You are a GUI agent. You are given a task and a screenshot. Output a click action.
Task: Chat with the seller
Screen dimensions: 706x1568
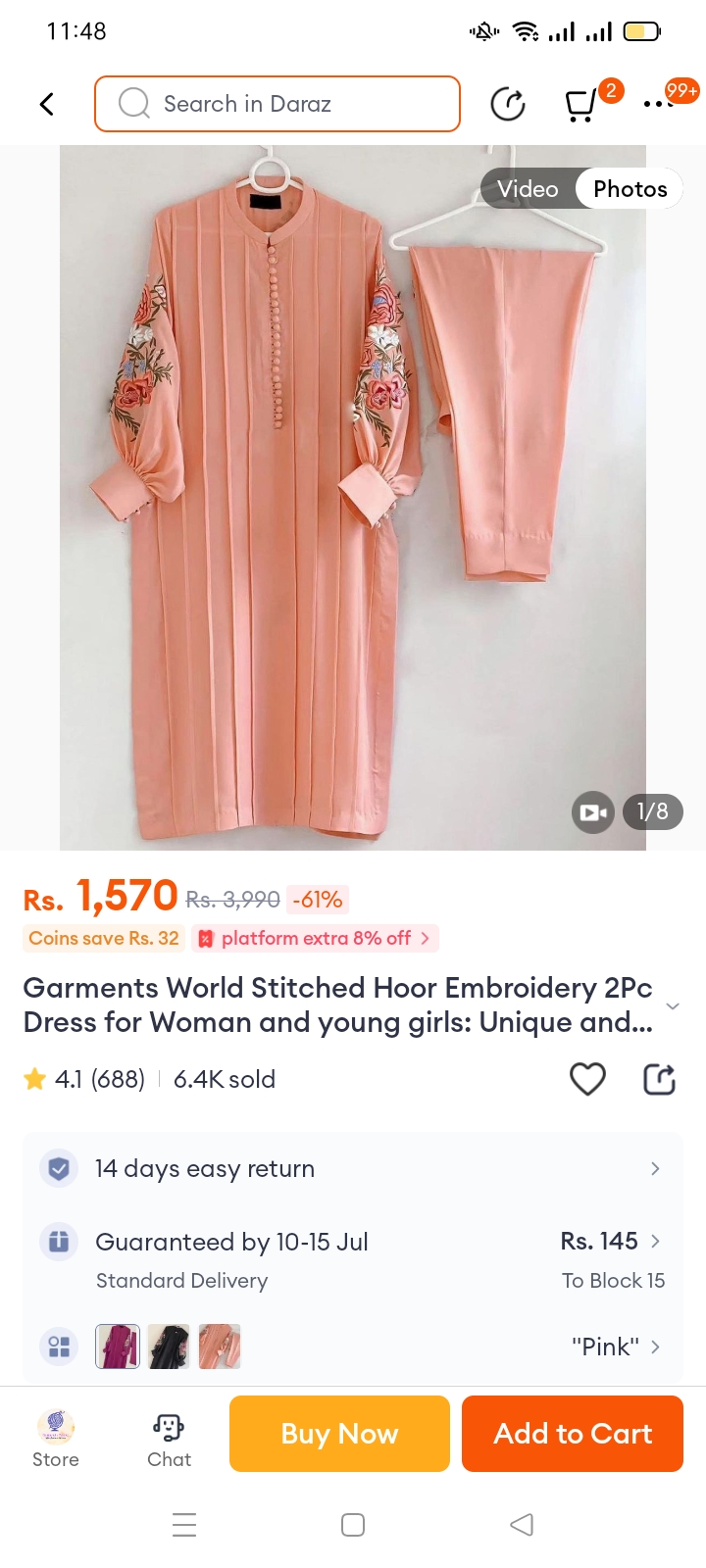pyautogui.click(x=169, y=1437)
